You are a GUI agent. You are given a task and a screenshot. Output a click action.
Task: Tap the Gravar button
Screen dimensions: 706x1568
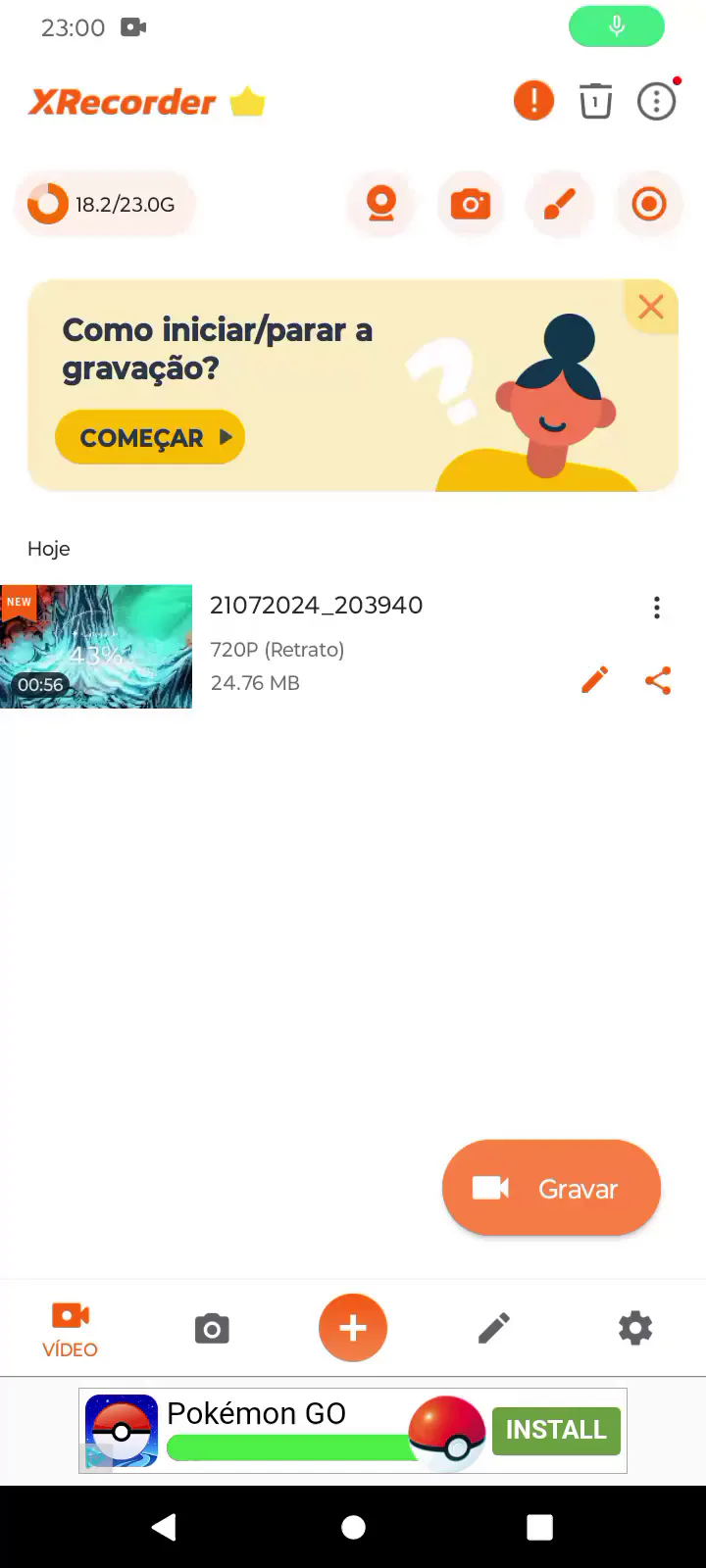pyautogui.click(x=551, y=1188)
